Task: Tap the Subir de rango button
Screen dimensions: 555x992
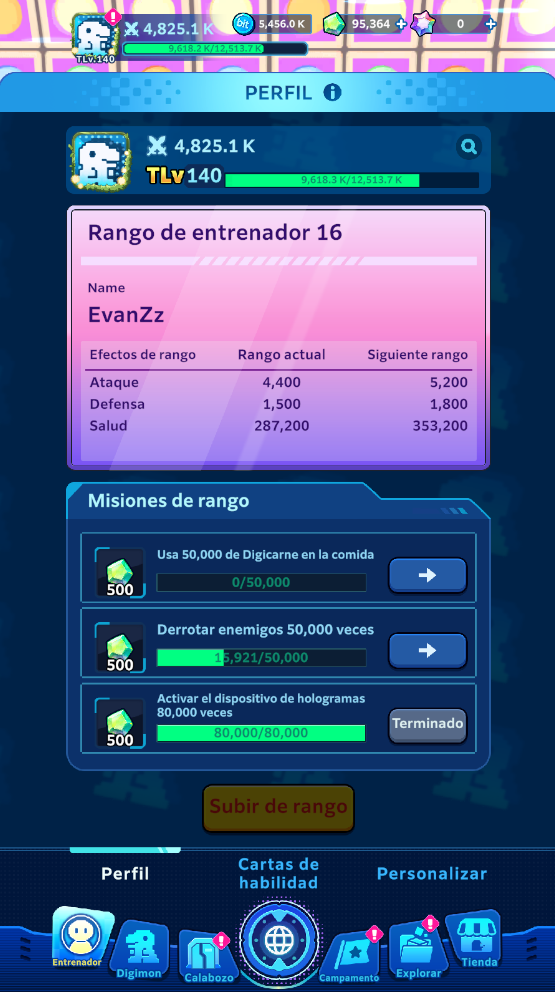Action: pyautogui.click(x=278, y=807)
